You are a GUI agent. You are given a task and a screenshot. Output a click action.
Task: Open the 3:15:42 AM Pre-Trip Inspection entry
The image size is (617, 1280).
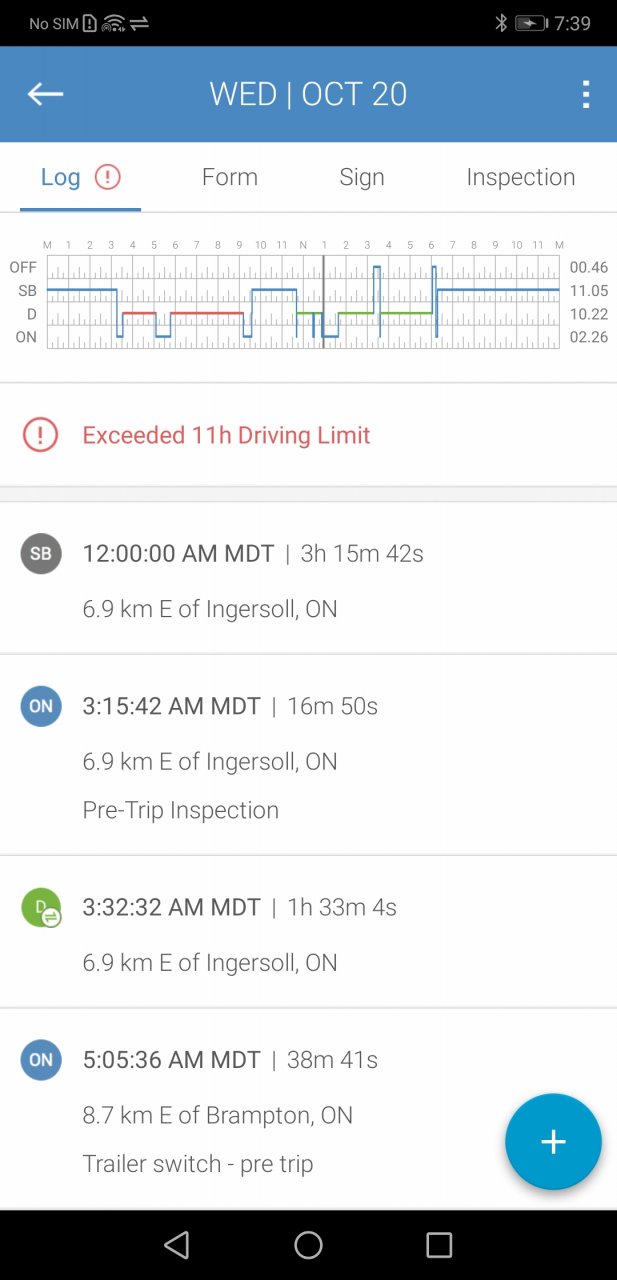[308, 755]
